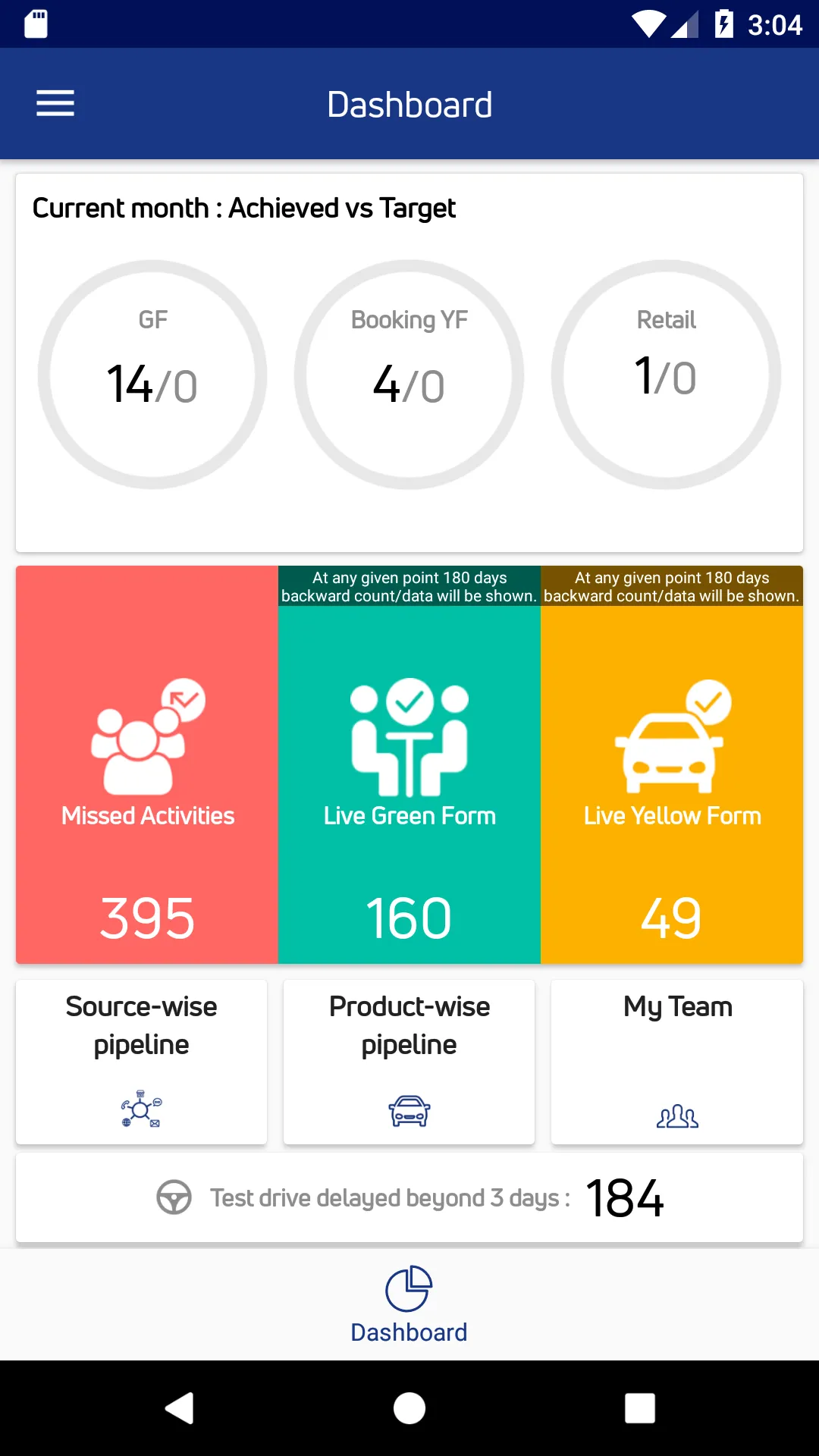Open the Live Green Form tile
This screenshot has width=819, height=1456.
point(409,764)
